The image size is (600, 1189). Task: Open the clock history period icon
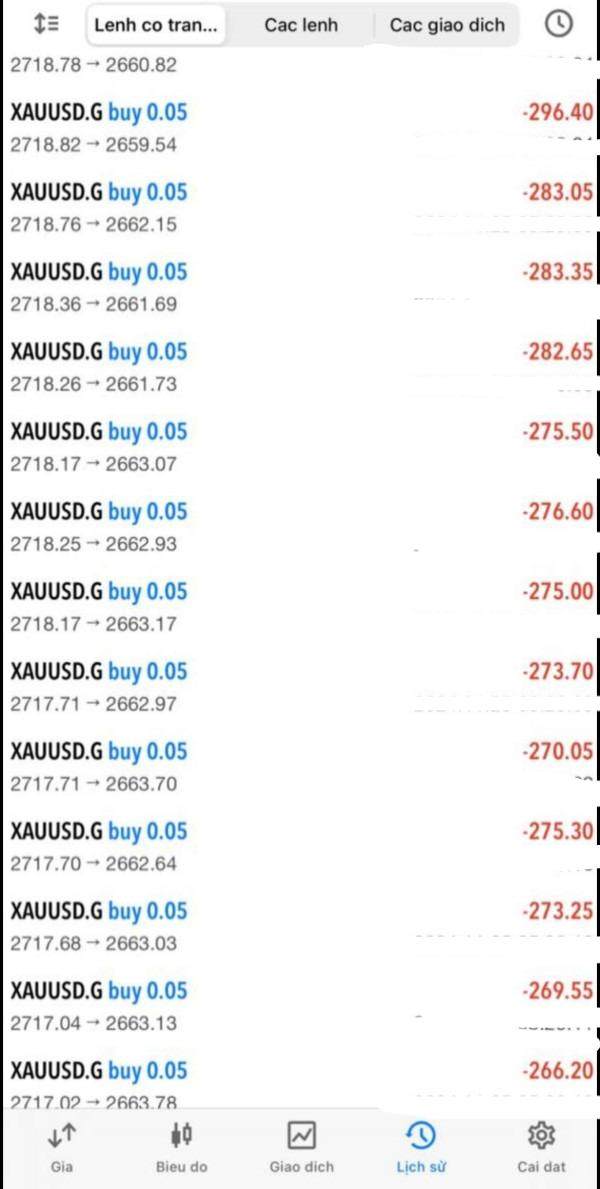[x=558, y=24]
